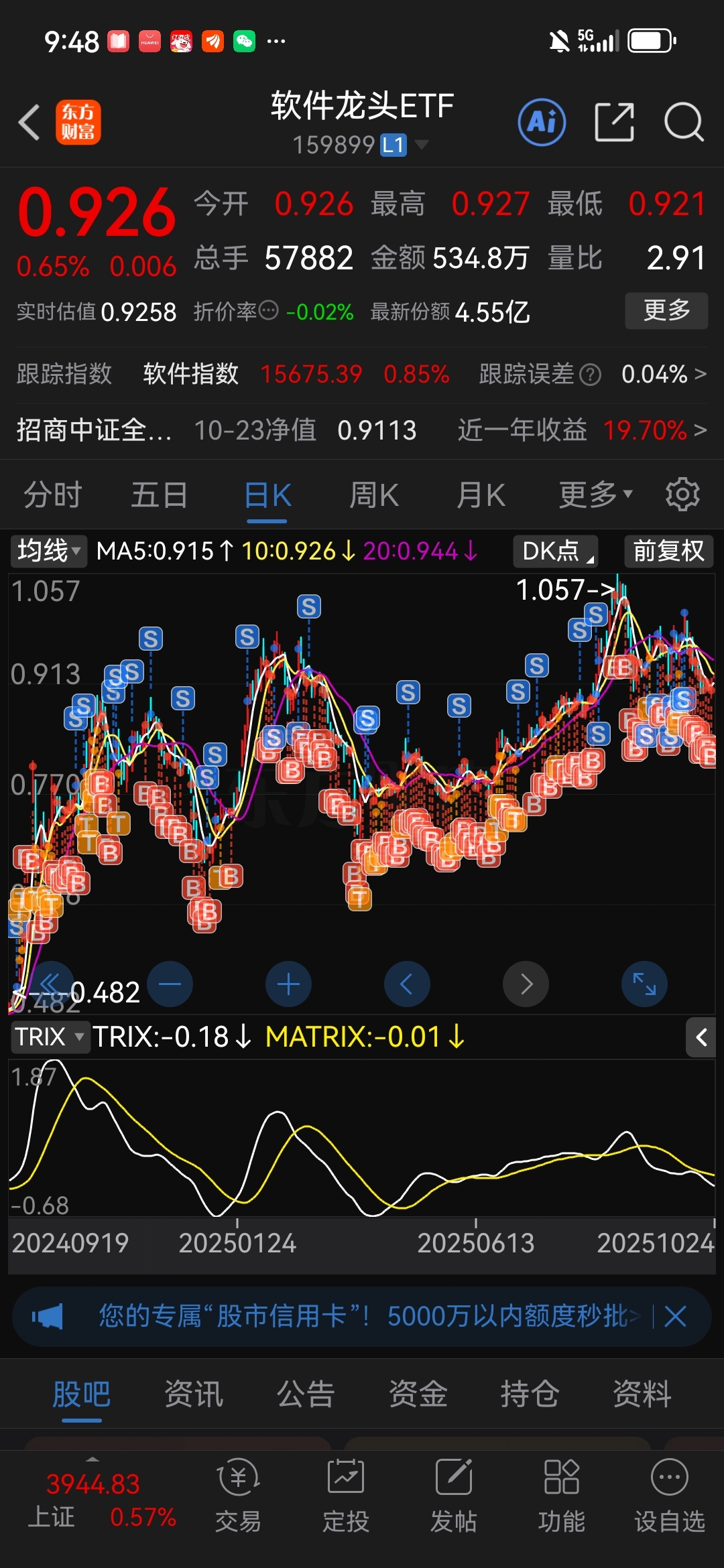Open the 交易 trading page
Viewport: 724px width, 1568px height.
pos(238,1496)
